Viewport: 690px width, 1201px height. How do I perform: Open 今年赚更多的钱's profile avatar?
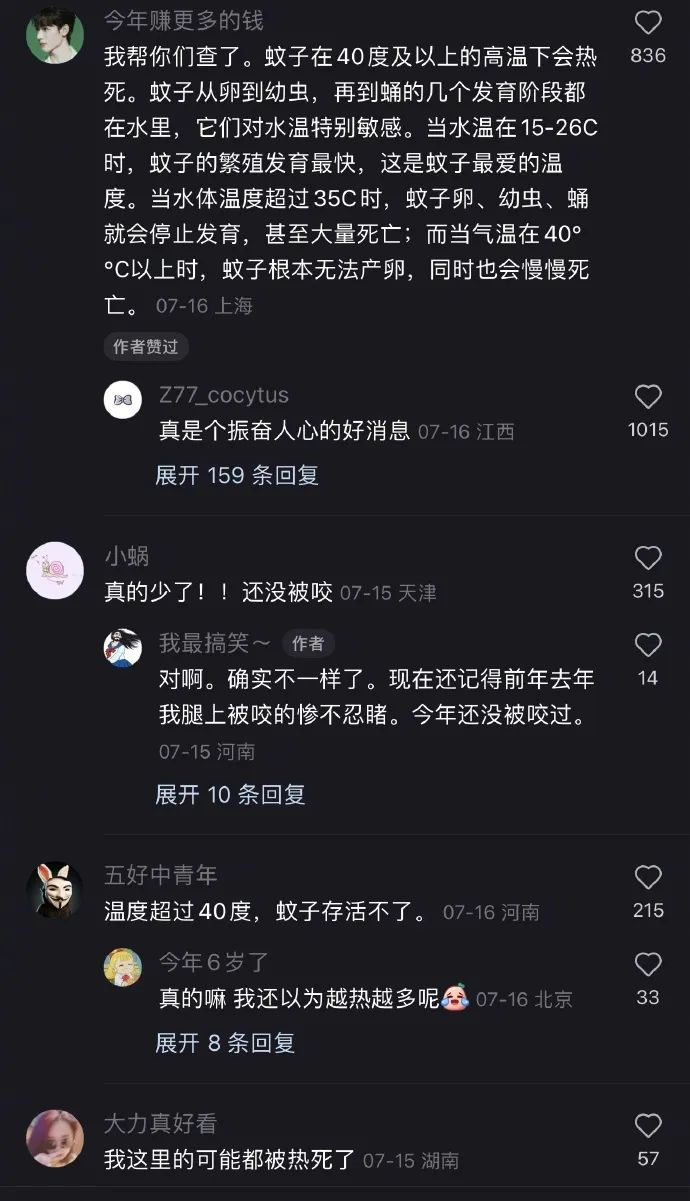click(54, 35)
